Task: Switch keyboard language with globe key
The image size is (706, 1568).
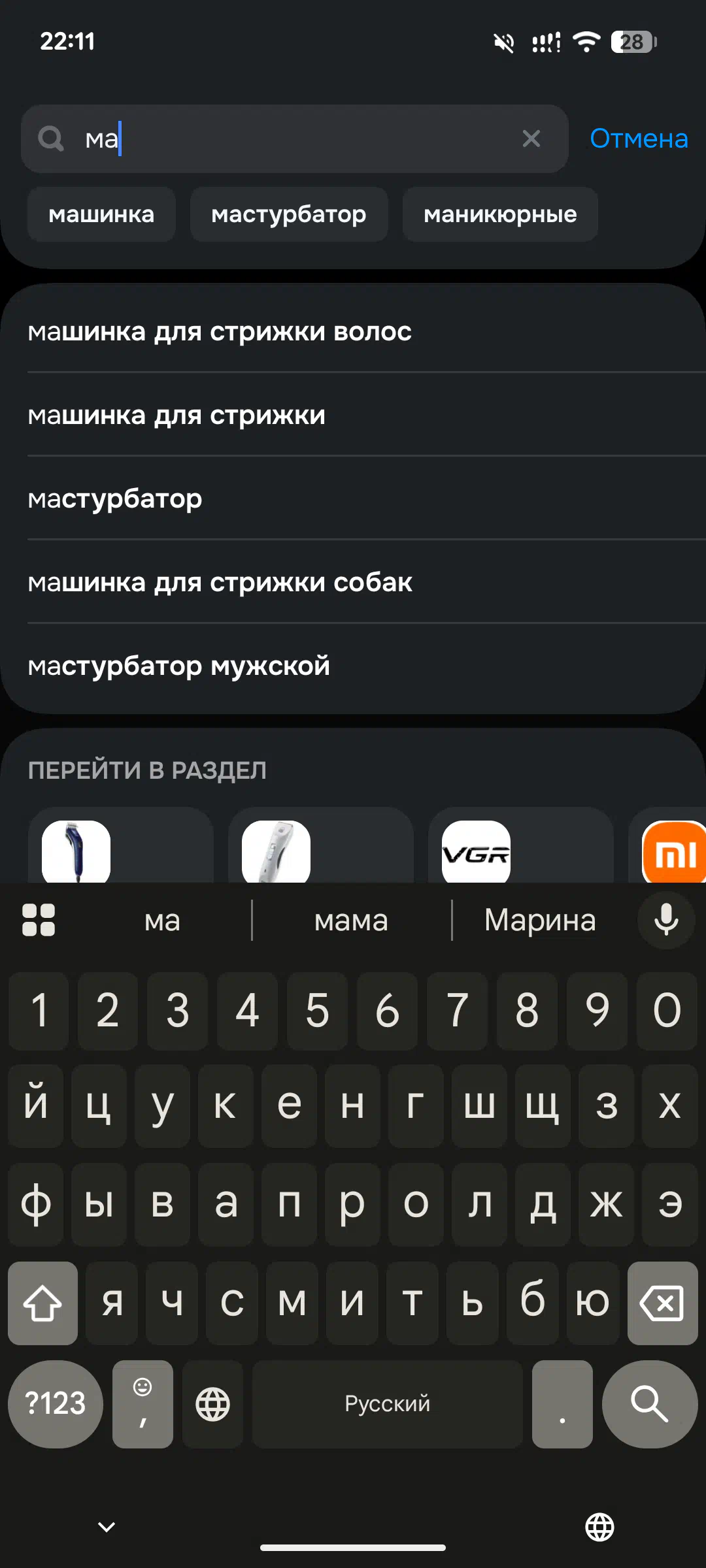Action: (x=212, y=1404)
